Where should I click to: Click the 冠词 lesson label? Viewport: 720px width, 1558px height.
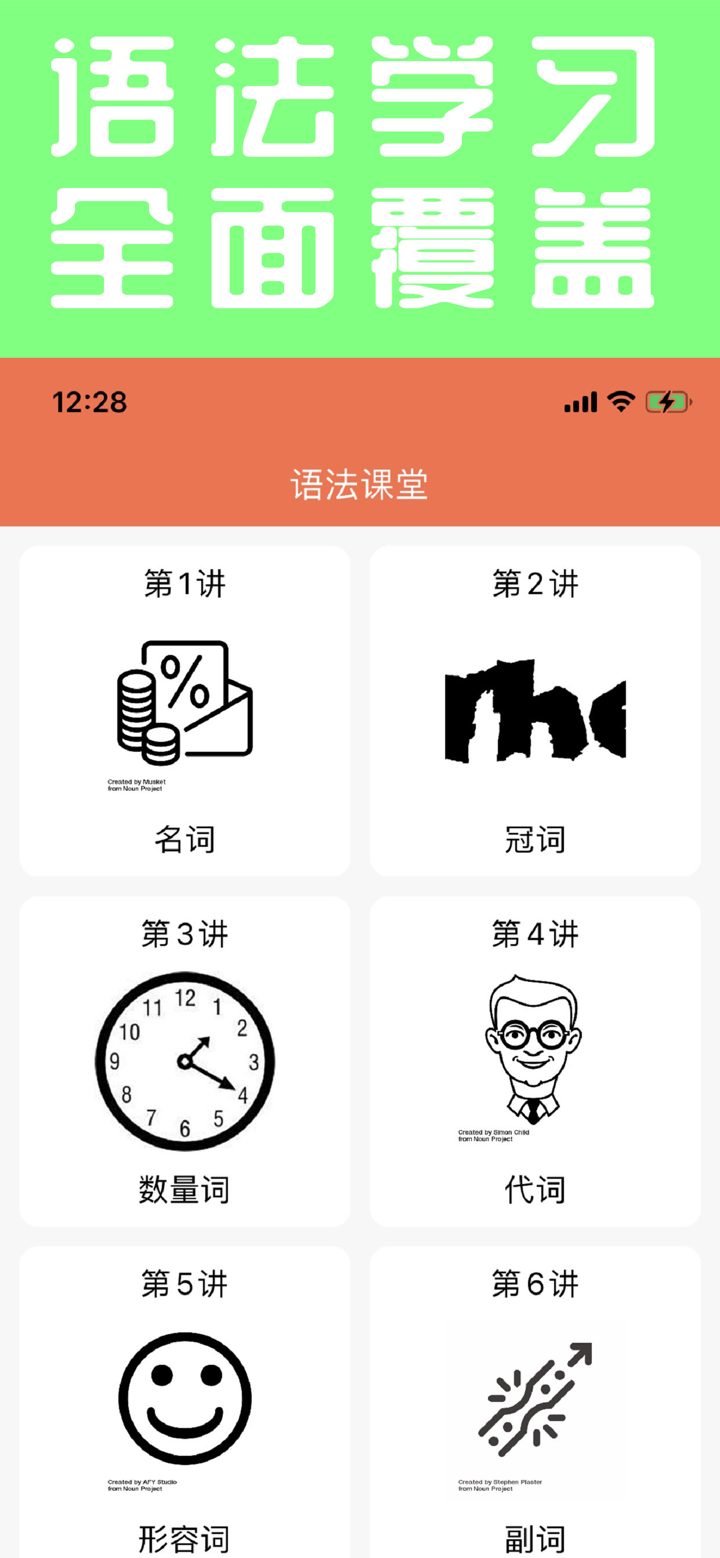534,840
